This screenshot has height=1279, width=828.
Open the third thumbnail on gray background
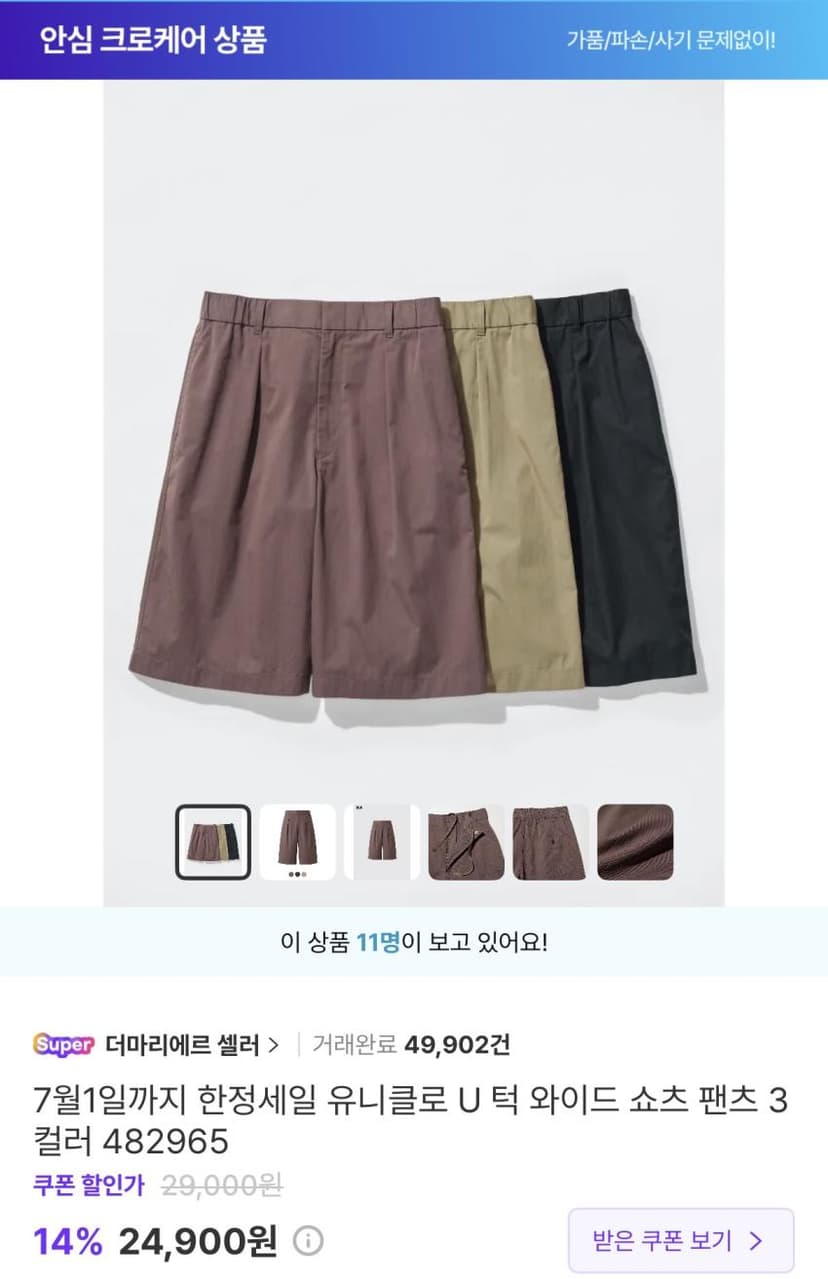click(381, 842)
